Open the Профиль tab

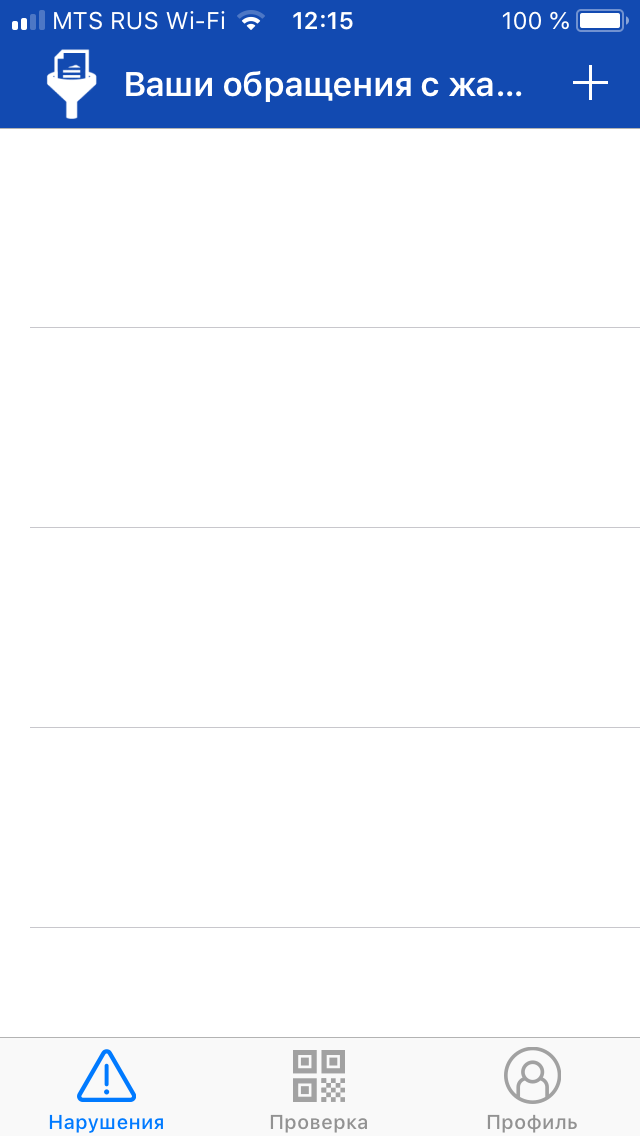[x=532, y=1088]
